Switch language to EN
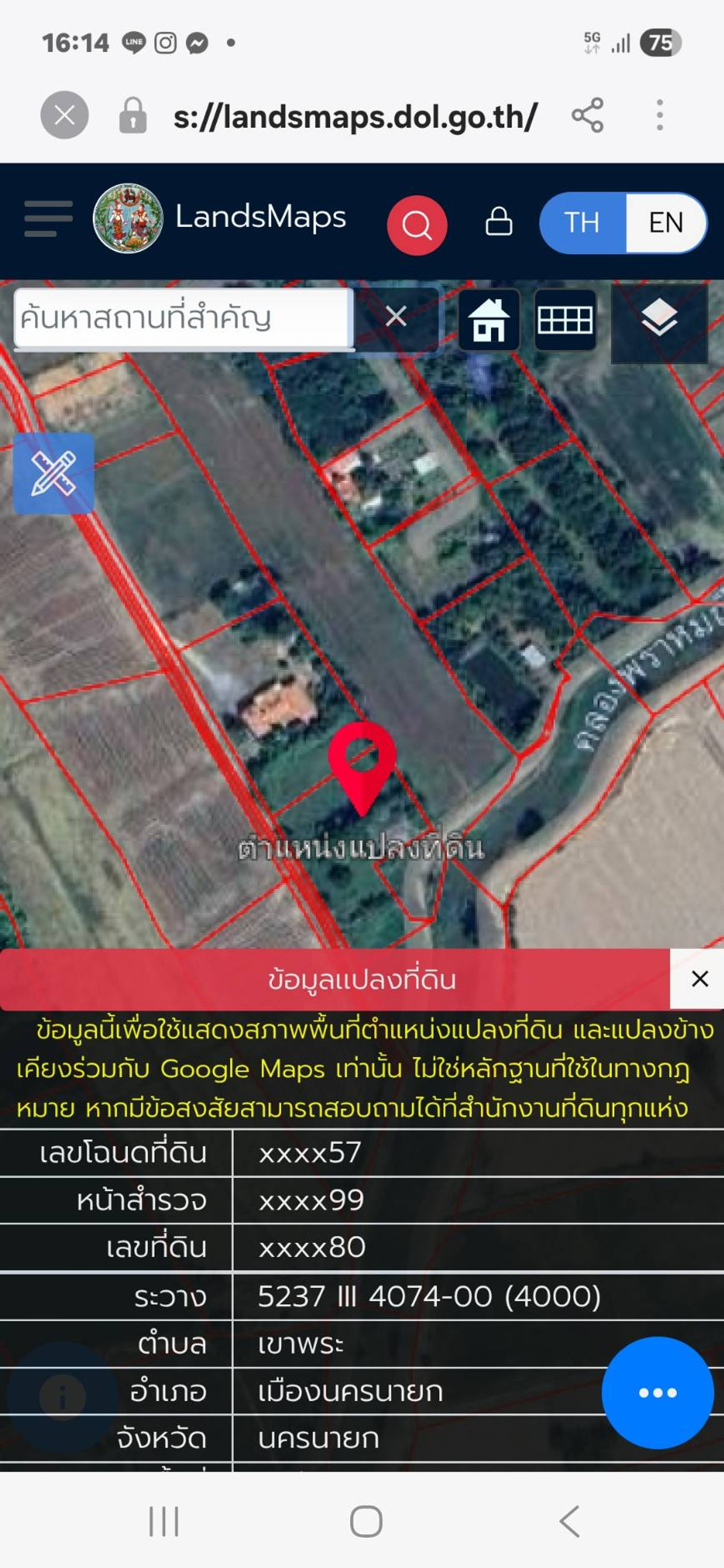 pyautogui.click(x=665, y=223)
